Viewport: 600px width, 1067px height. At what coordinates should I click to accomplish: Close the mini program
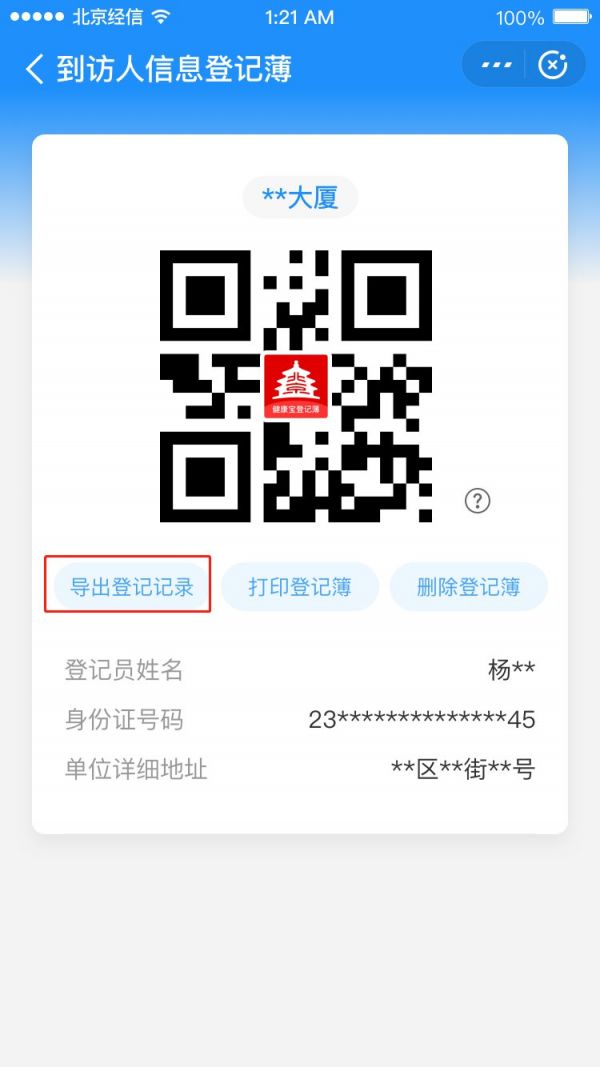coord(552,66)
